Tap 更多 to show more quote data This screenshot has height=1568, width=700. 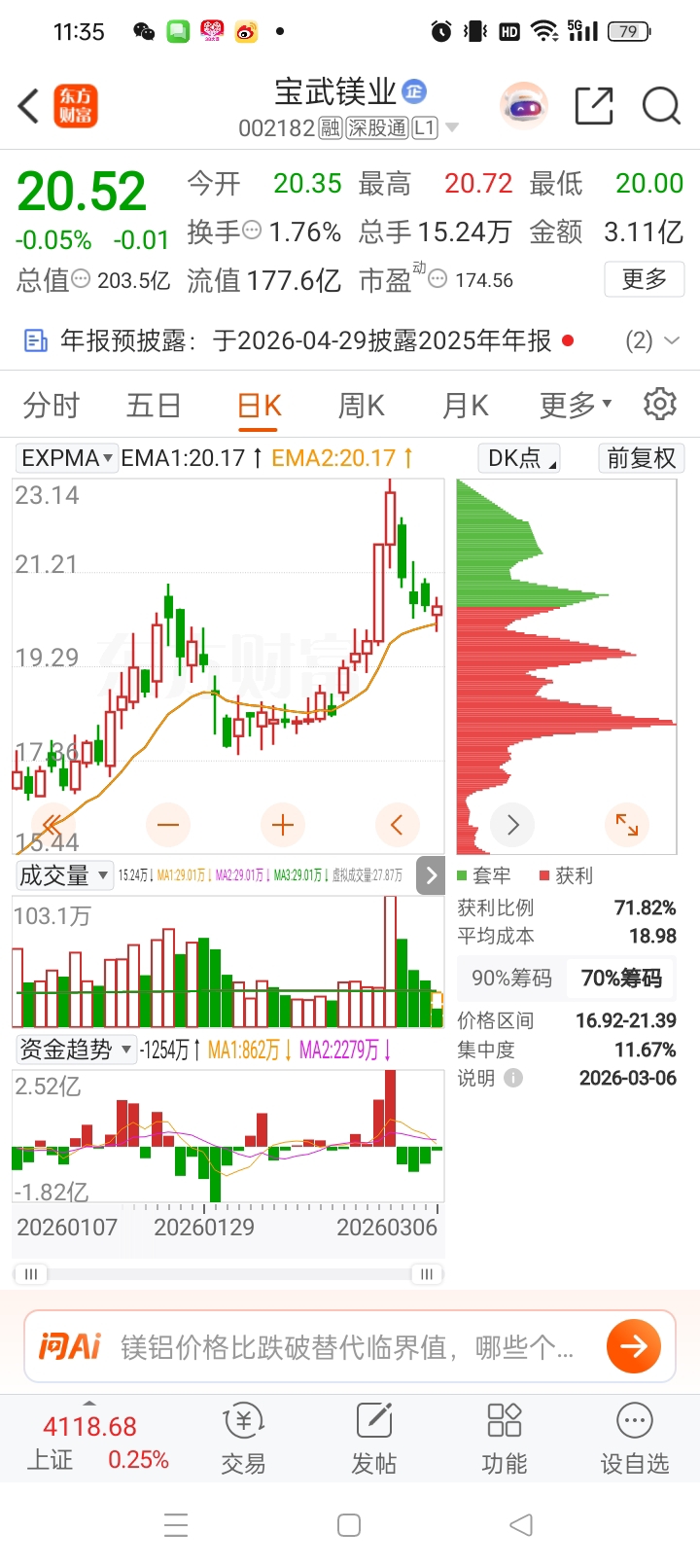coord(644,280)
